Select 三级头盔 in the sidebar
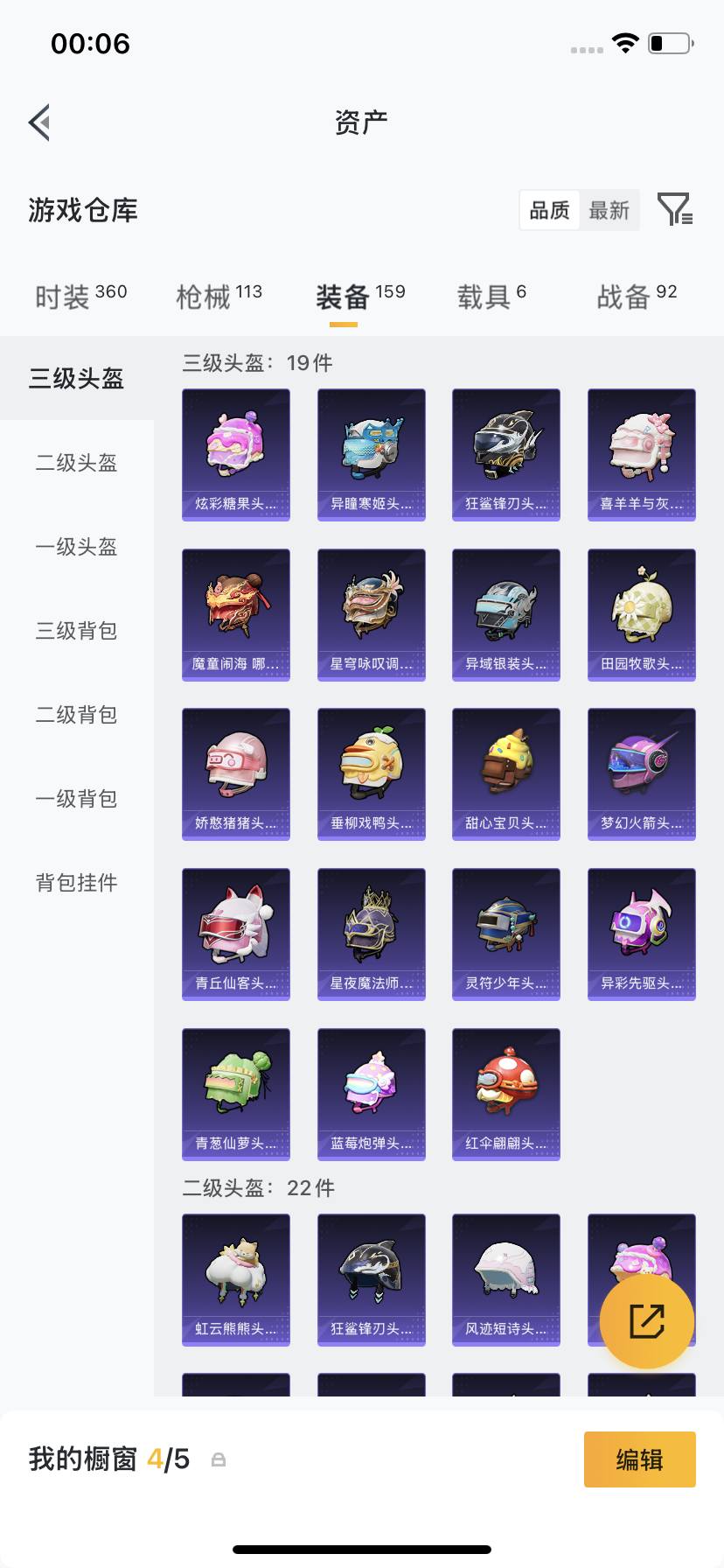The height and width of the screenshot is (1568, 724). pos(76,380)
